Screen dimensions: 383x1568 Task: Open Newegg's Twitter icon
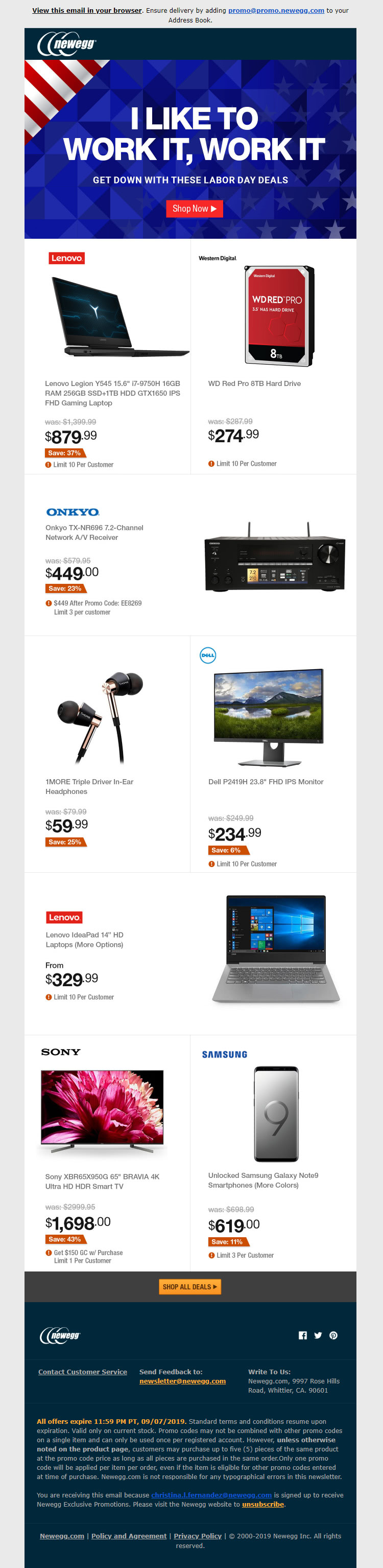coord(318,1335)
